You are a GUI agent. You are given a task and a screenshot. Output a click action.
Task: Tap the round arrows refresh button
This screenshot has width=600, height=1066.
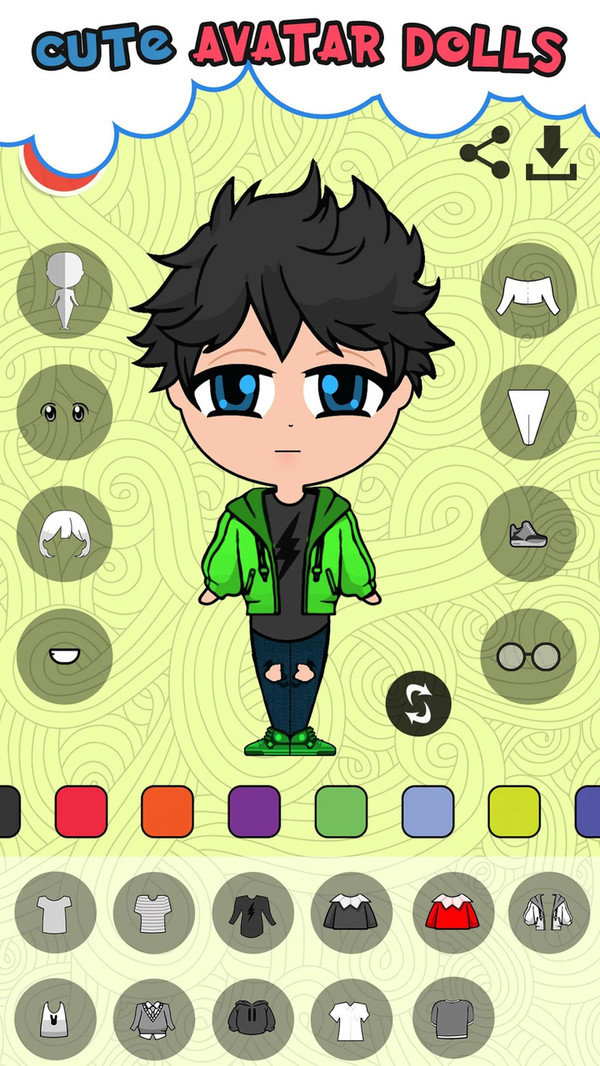click(x=419, y=703)
